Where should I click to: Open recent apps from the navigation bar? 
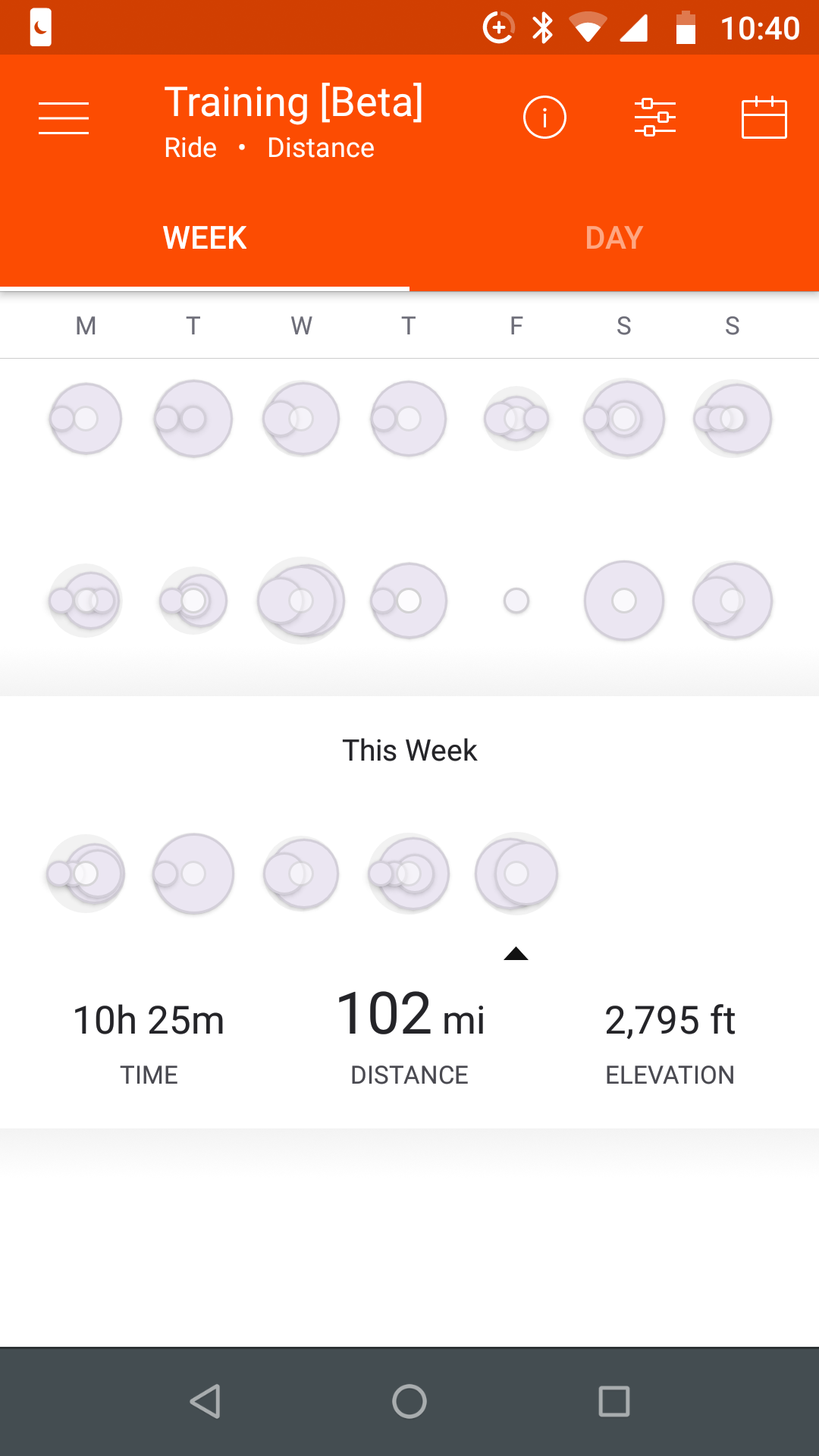pos(614,1401)
